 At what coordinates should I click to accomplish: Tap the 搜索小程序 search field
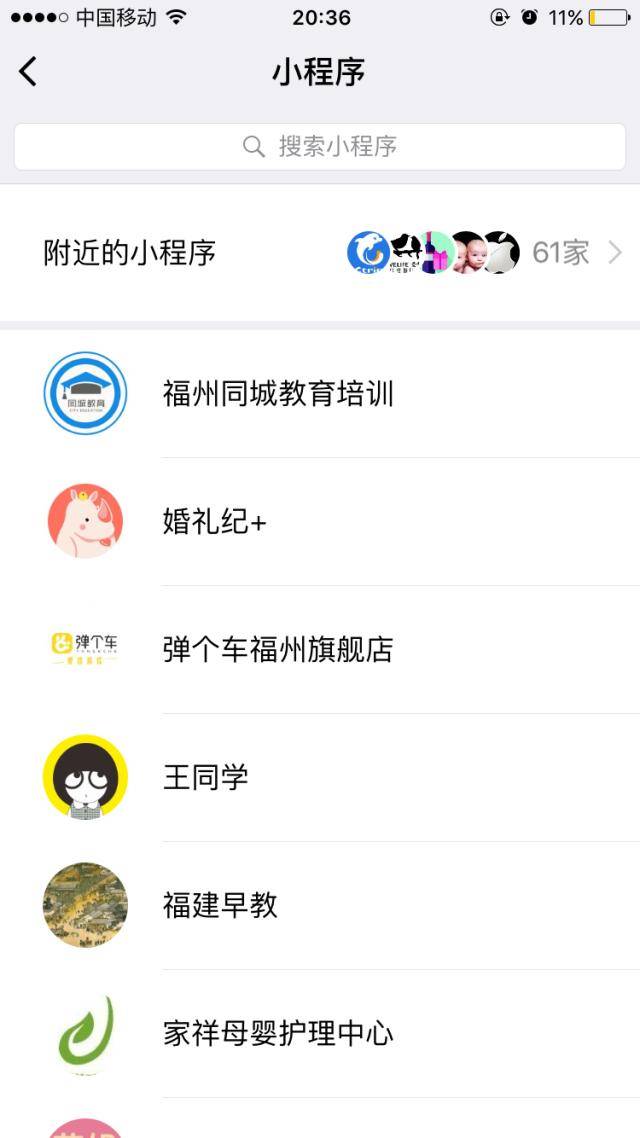(320, 147)
